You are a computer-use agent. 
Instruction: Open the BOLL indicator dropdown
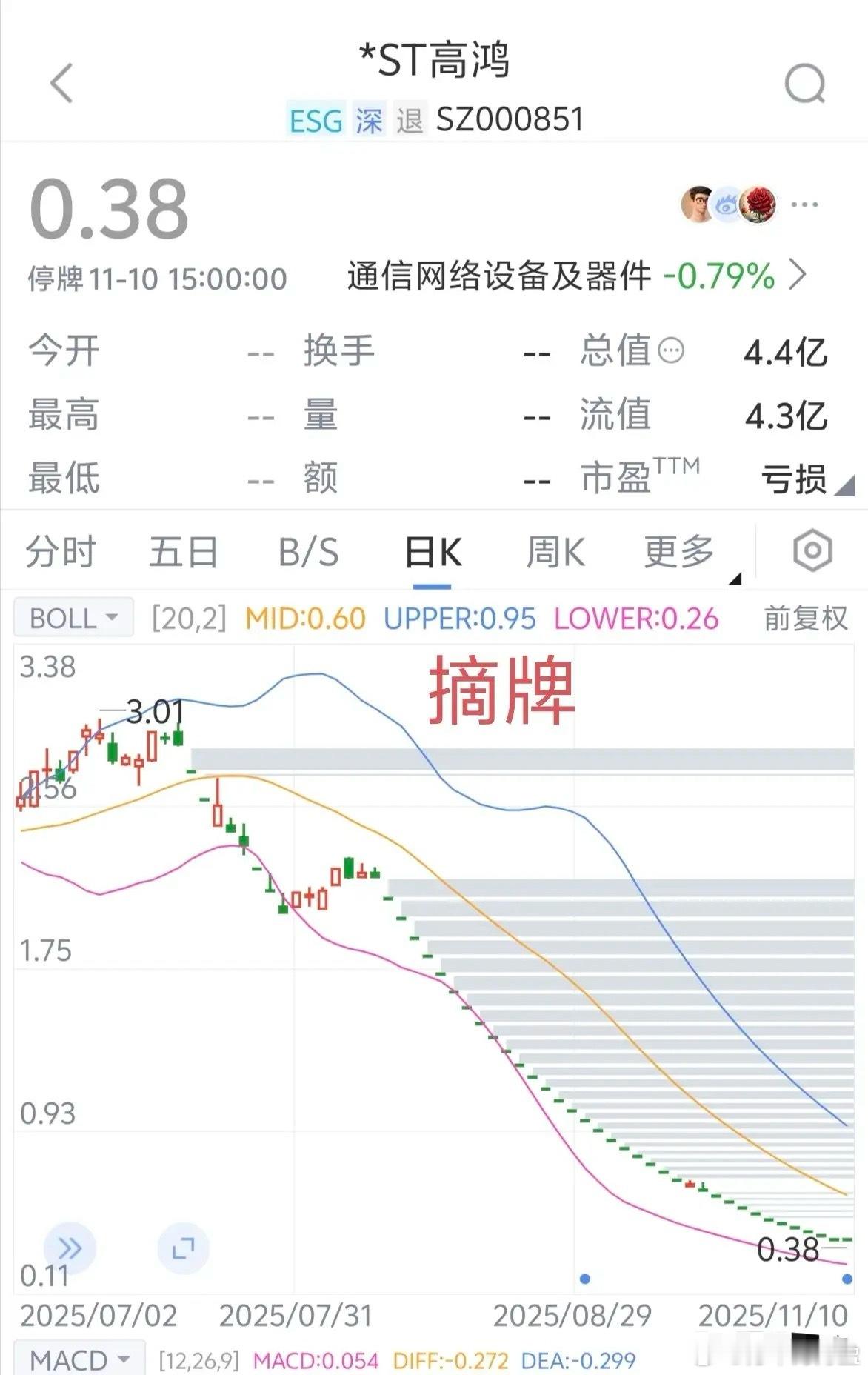72,617
